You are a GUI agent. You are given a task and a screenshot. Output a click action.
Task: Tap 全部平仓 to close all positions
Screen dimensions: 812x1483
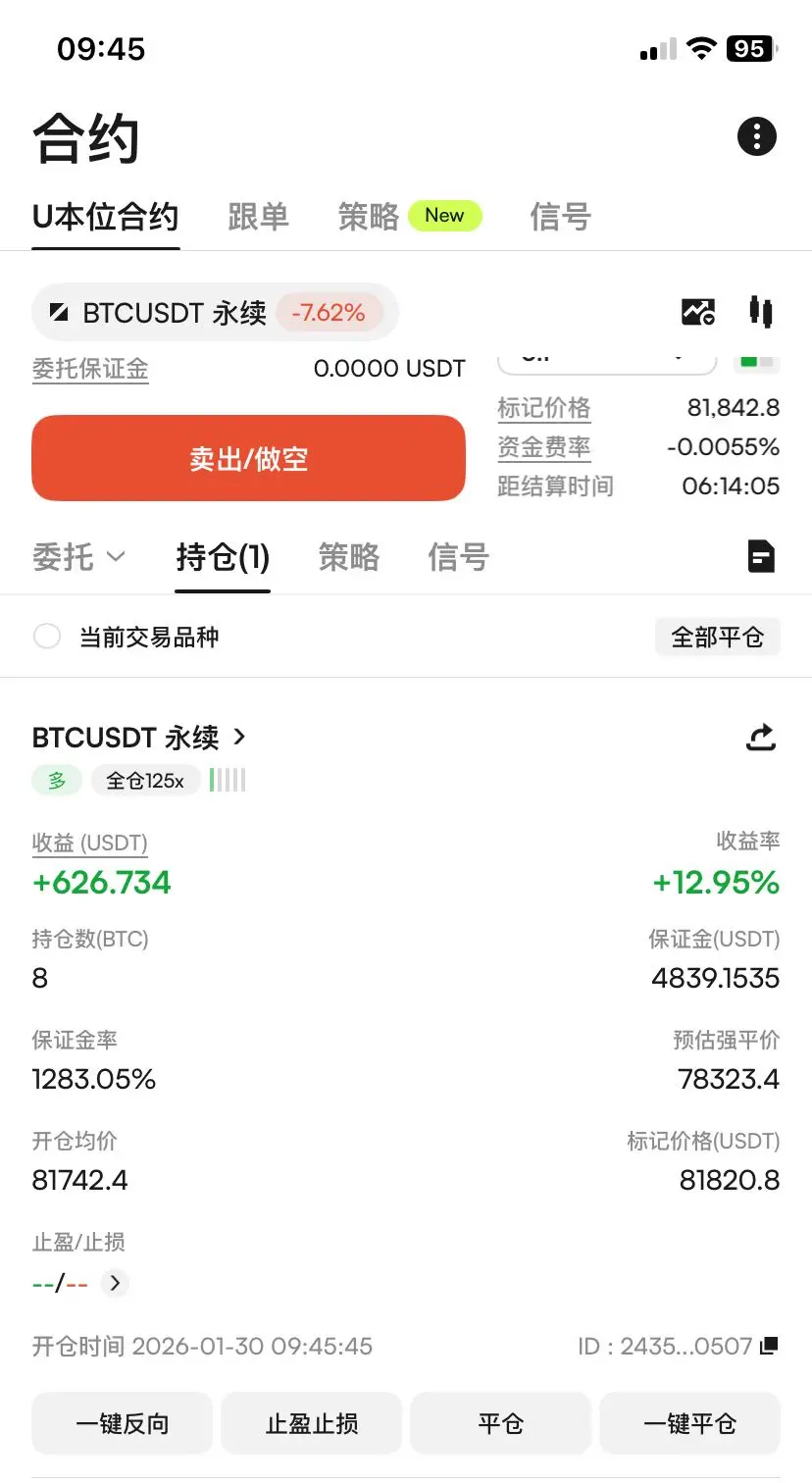717,638
